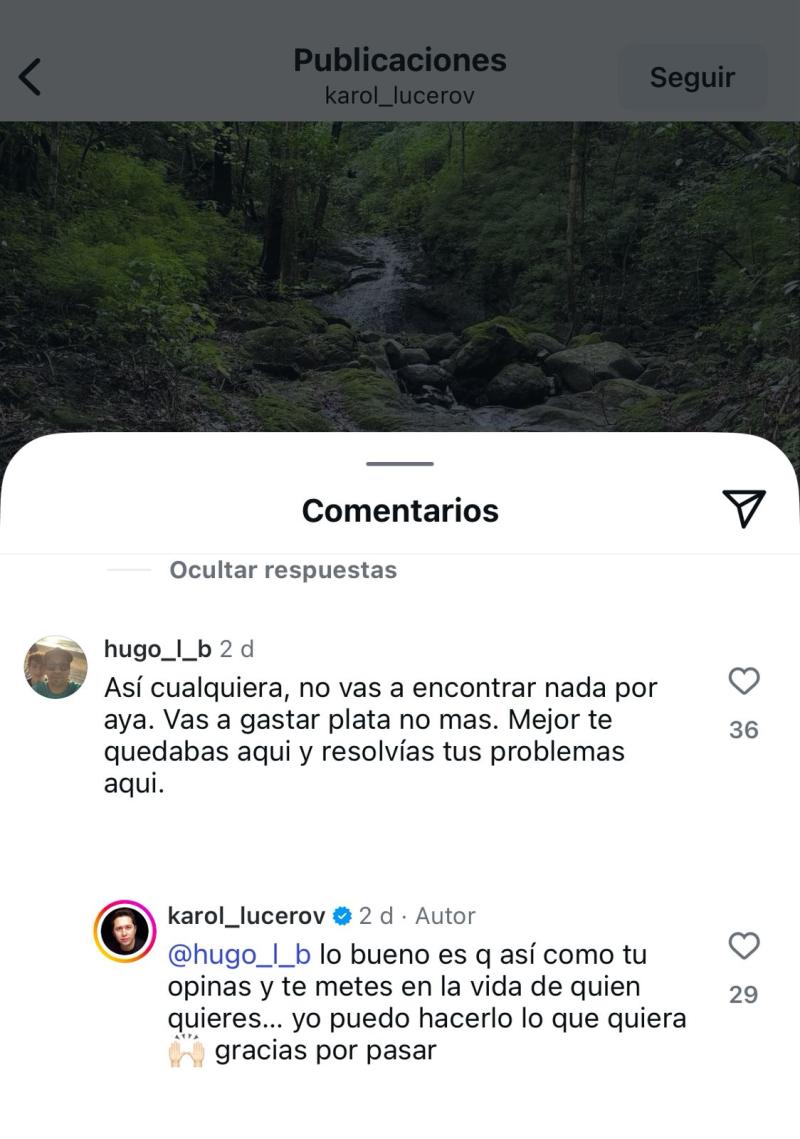Tap the Autor label next to the reply timestamp
Screen dimensions: 800x1139
448,916
